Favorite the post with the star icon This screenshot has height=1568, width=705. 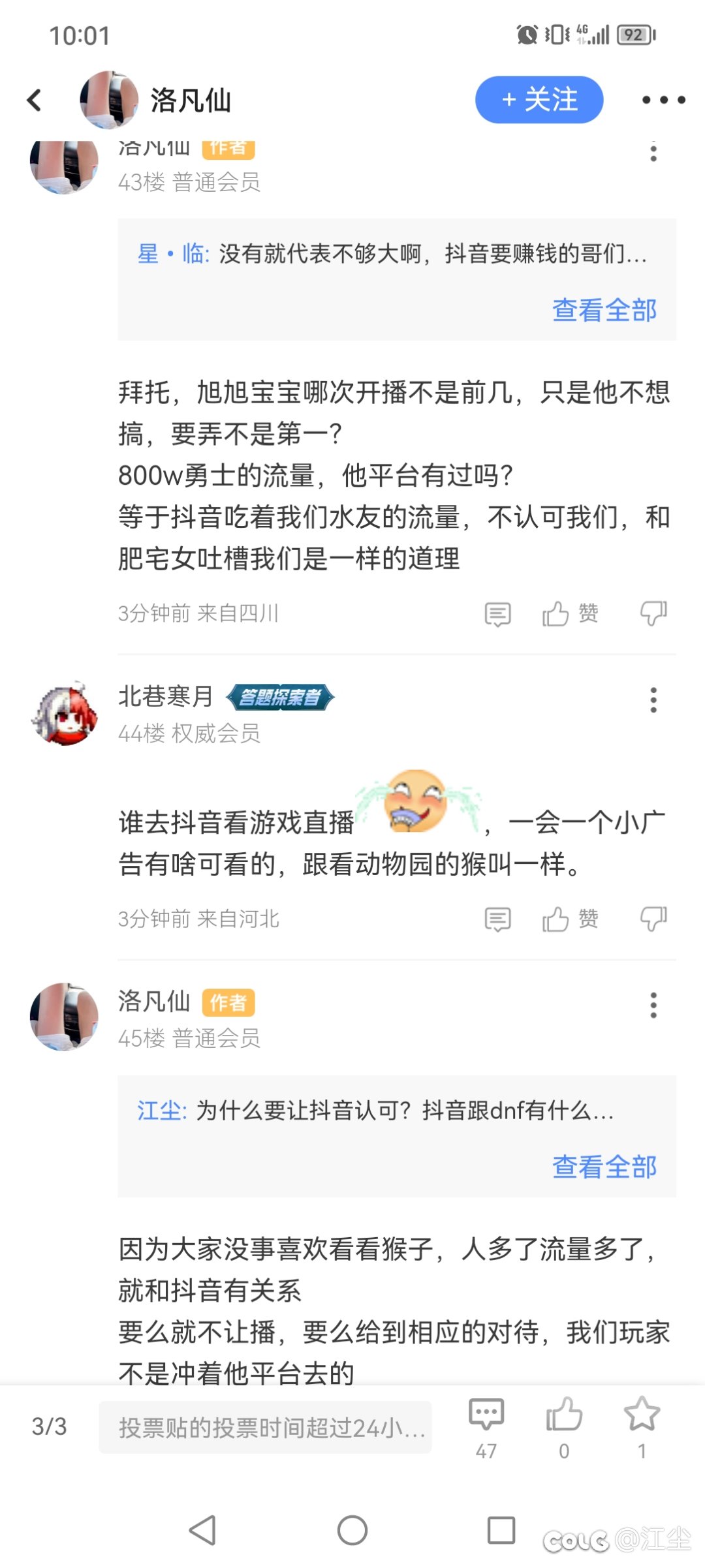(x=642, y=1427)
